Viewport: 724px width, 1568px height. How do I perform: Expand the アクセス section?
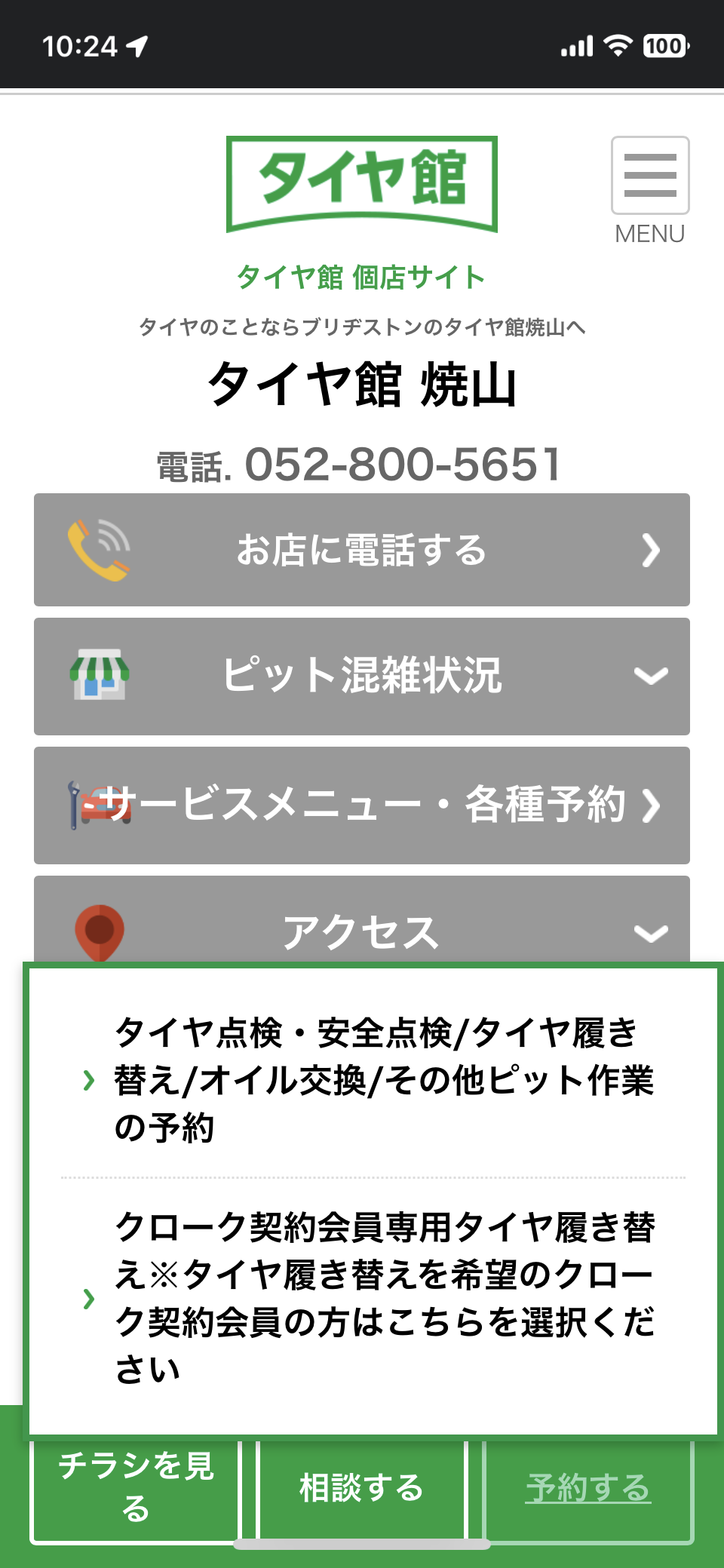click(x=362, y=928)
